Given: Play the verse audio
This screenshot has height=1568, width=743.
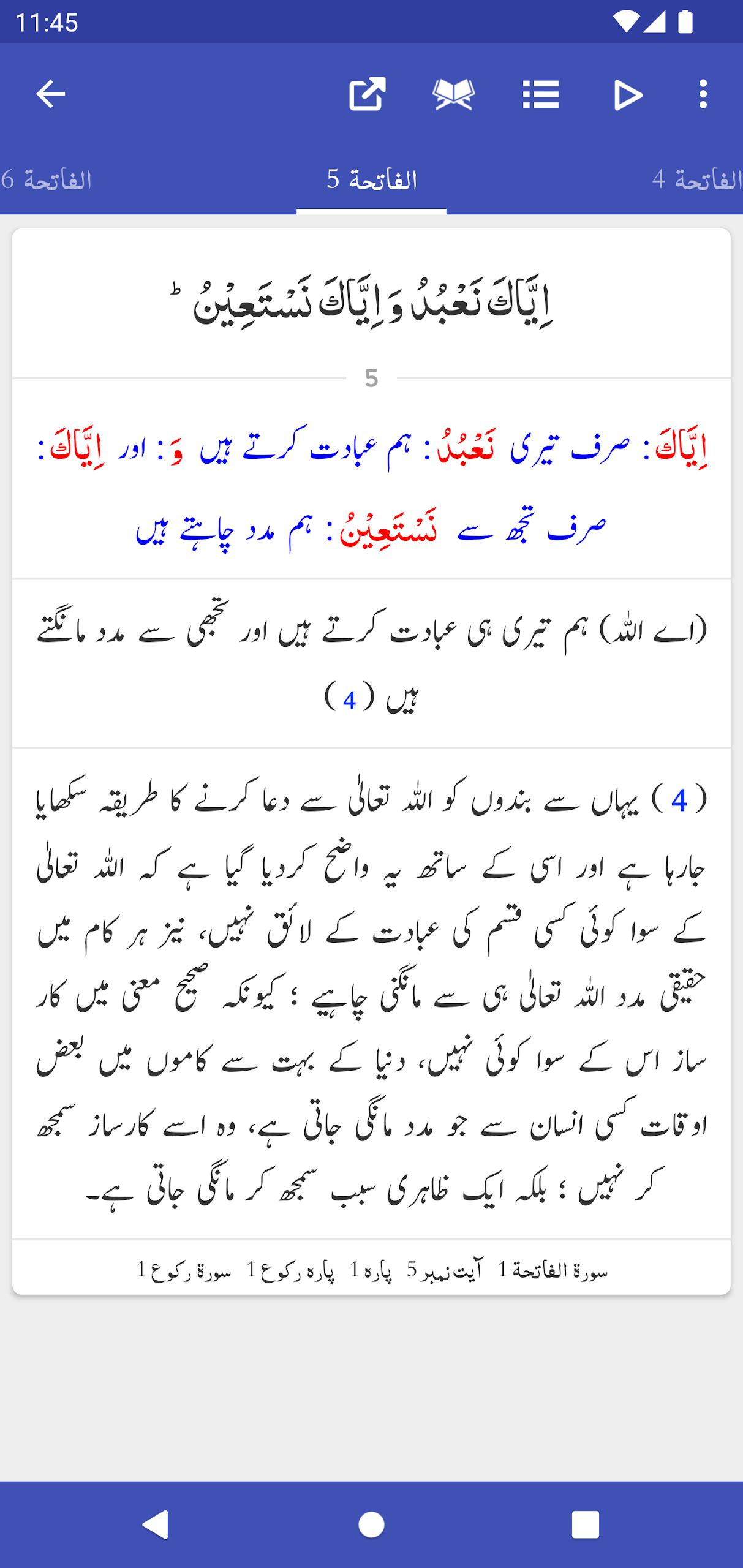Looking at the screenshot, I should tap(628, 95).
